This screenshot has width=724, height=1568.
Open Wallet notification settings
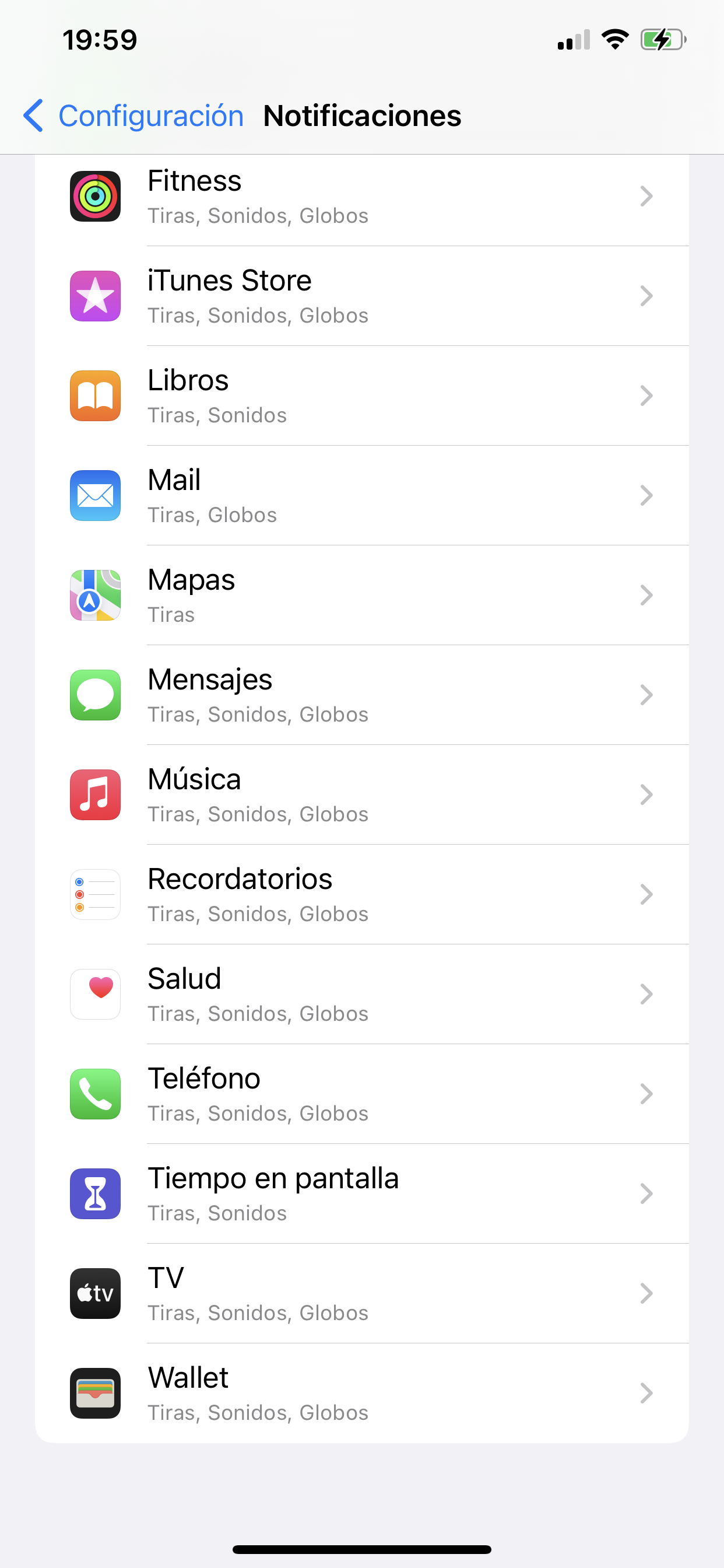coord(361,1394)
